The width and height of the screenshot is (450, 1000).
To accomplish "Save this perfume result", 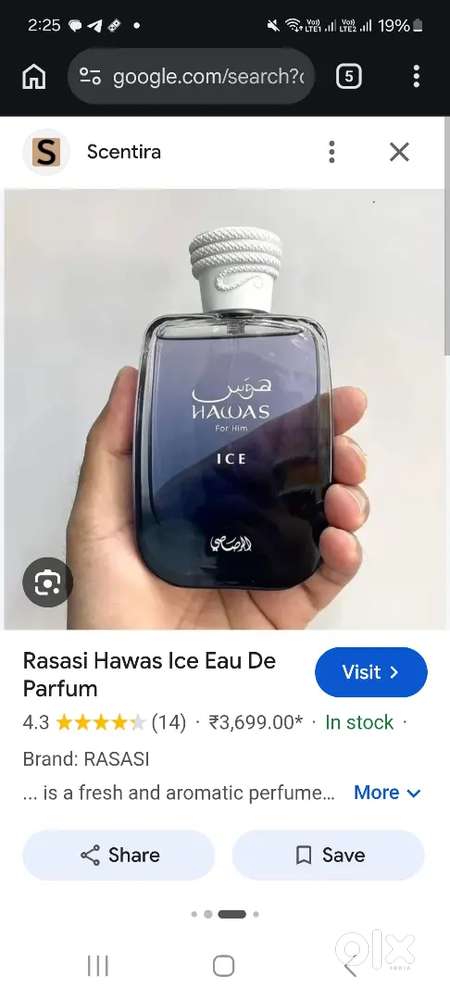I will tap(328, 855).
